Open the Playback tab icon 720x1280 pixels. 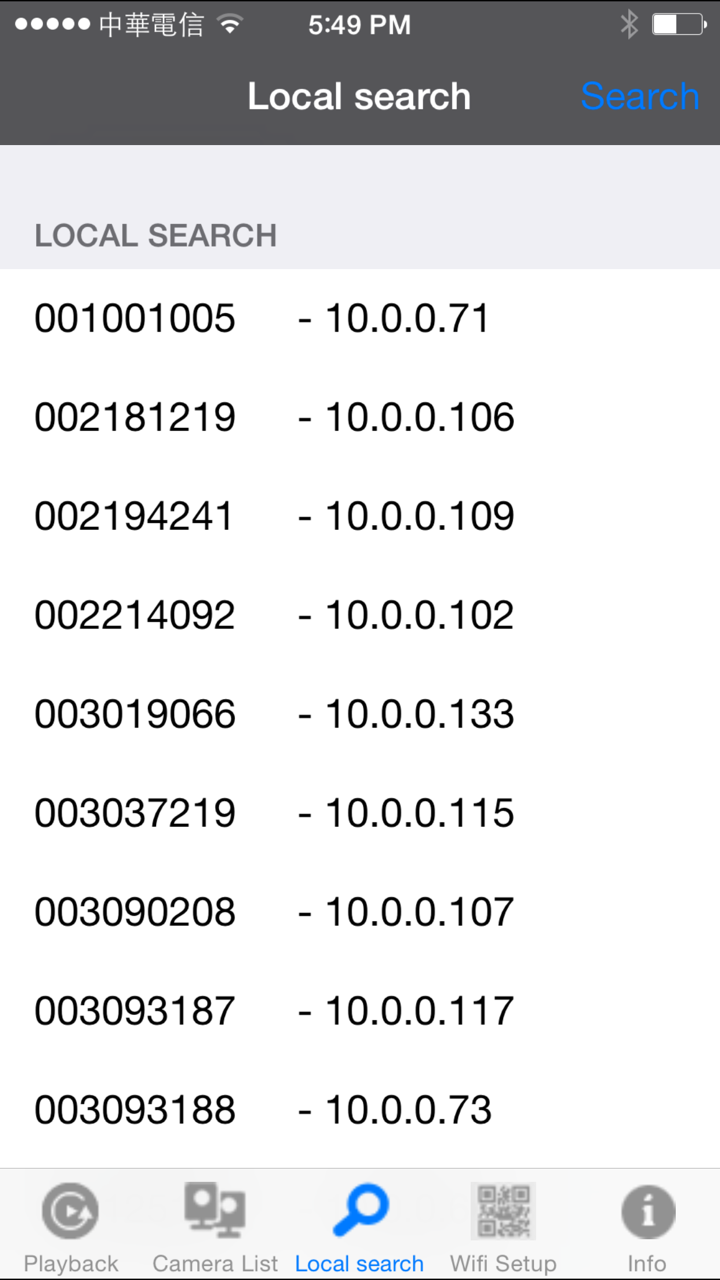70,1210
